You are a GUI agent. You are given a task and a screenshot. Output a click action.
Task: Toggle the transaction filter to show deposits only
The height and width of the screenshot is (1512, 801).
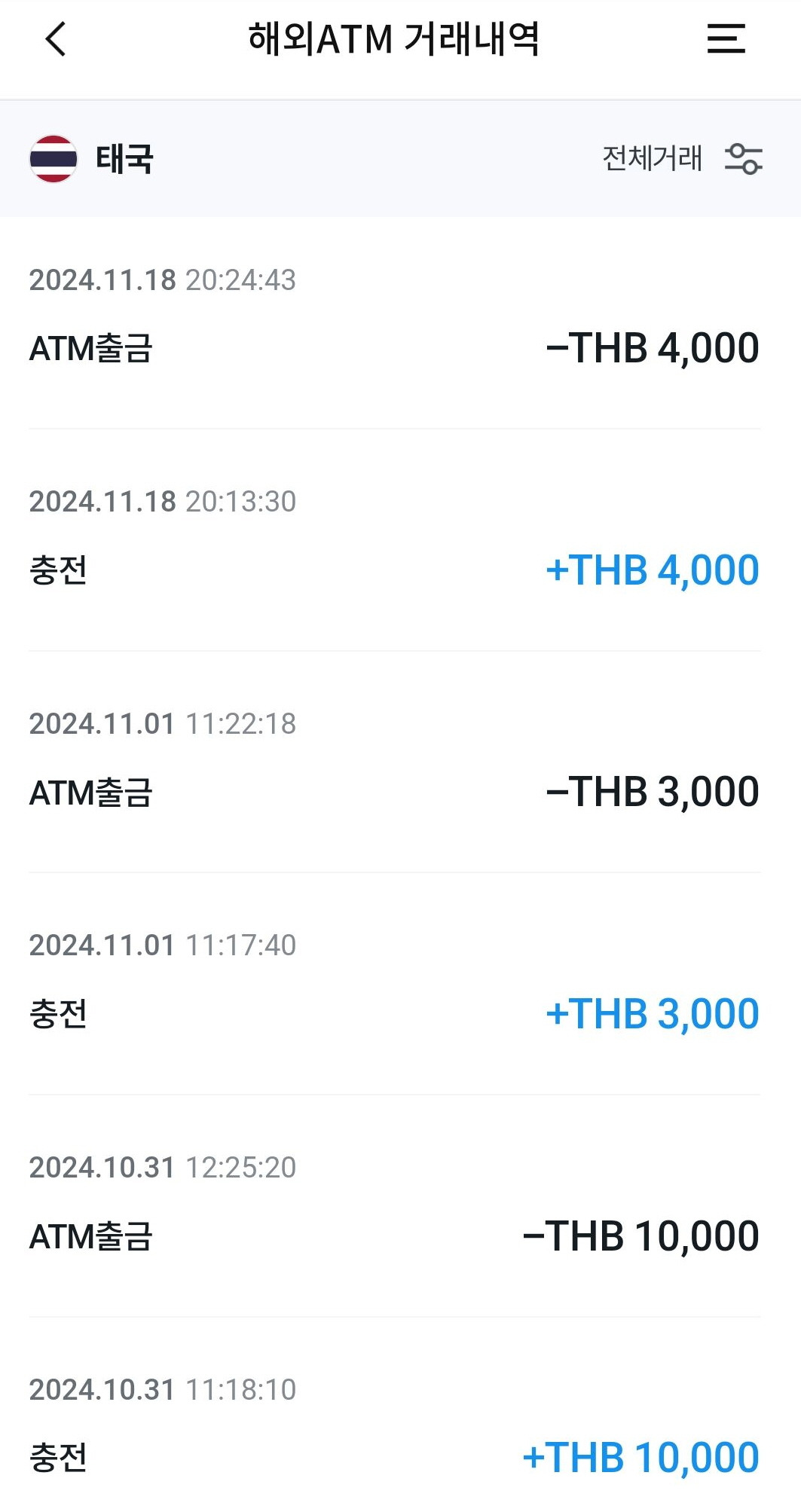click(744, 159)
